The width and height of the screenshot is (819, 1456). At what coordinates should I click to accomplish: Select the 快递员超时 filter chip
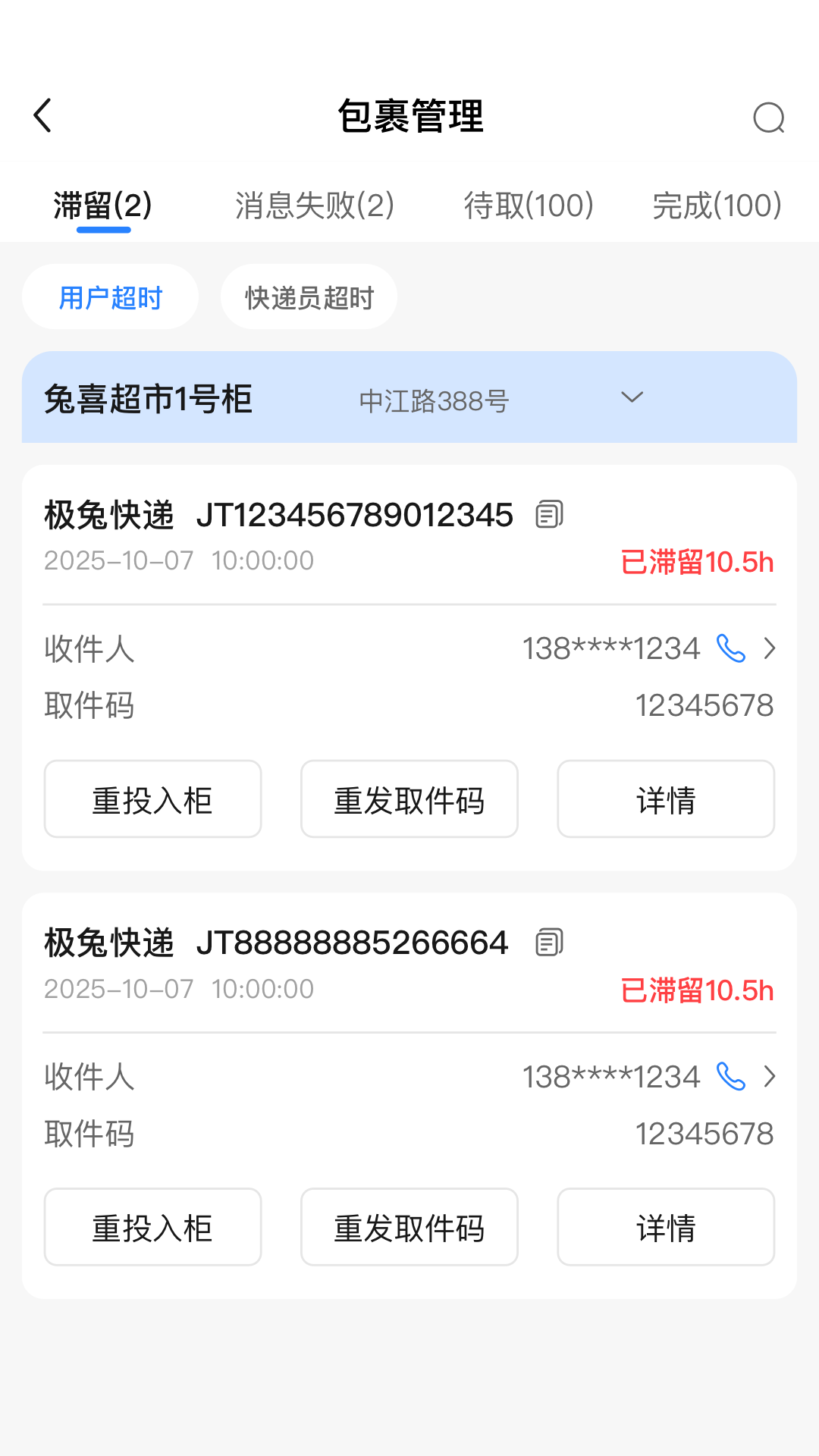(309, 297)
